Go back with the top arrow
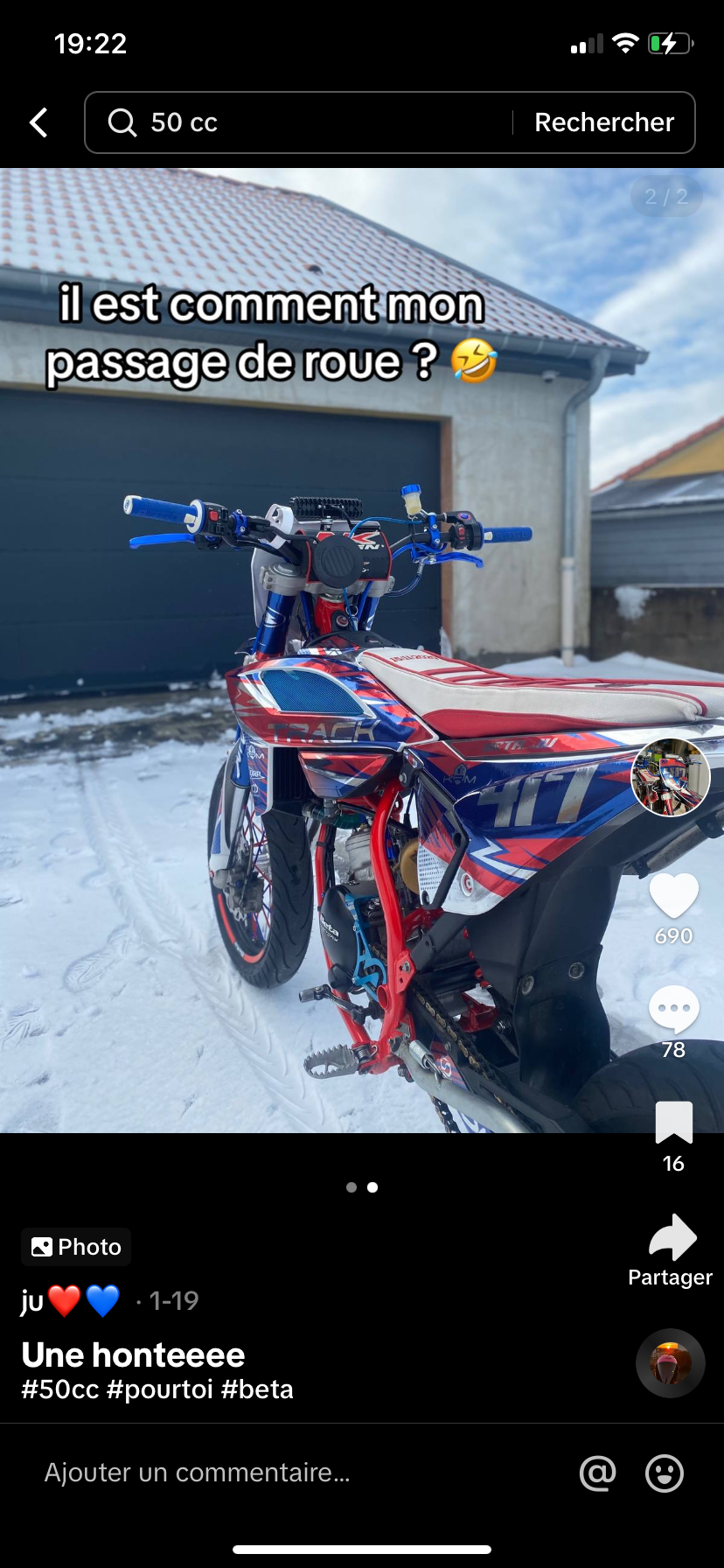This screenshot has height=1568, width=724. coord(38,122)
